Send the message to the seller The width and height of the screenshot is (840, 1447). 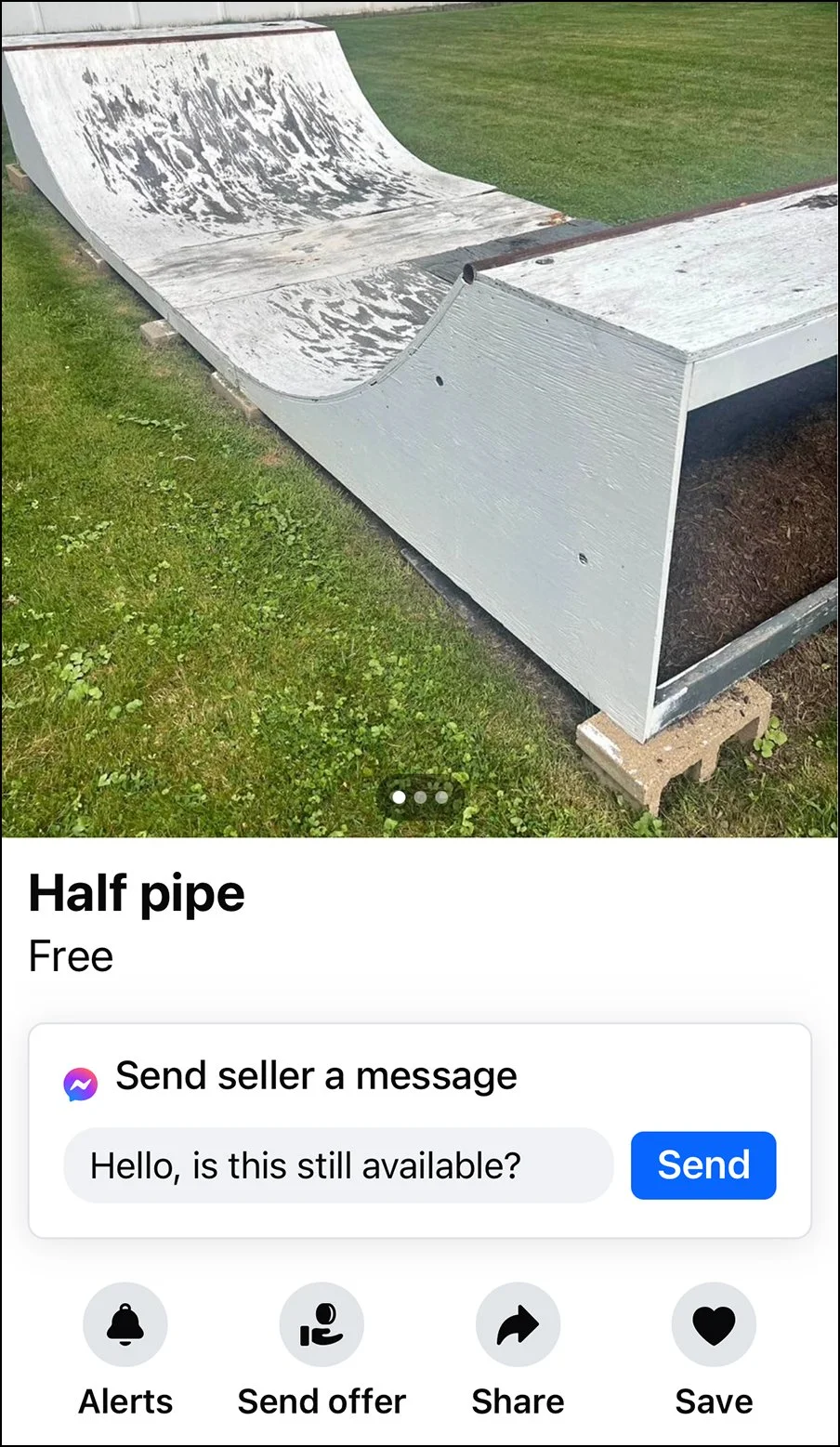point(703,1165)
